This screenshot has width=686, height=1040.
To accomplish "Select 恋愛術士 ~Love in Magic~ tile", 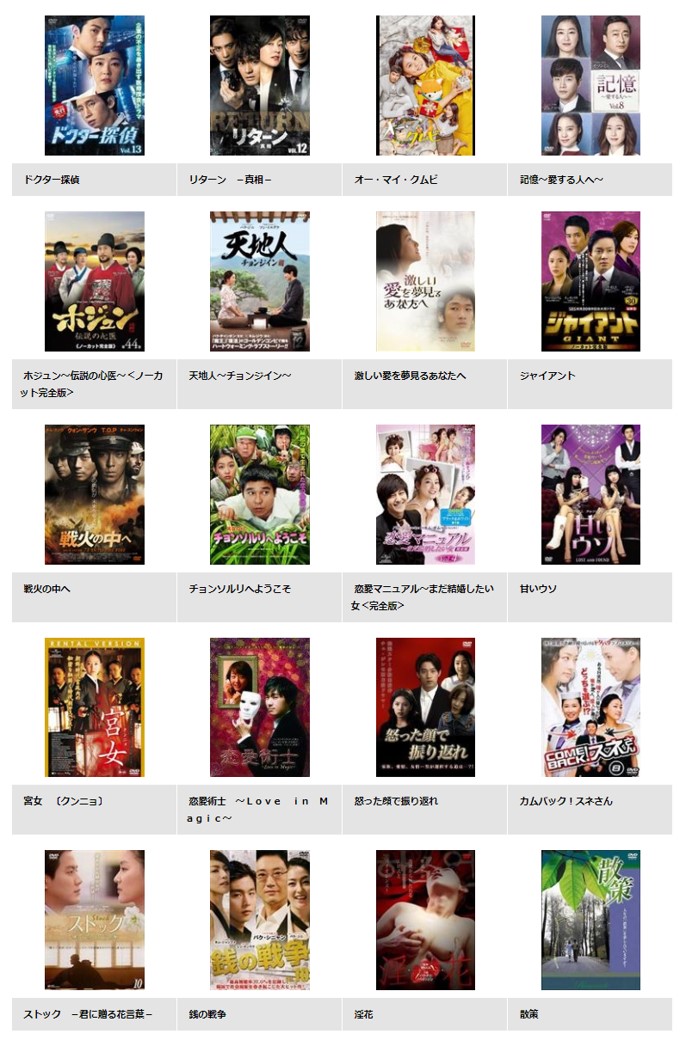I will pos(259,707).
